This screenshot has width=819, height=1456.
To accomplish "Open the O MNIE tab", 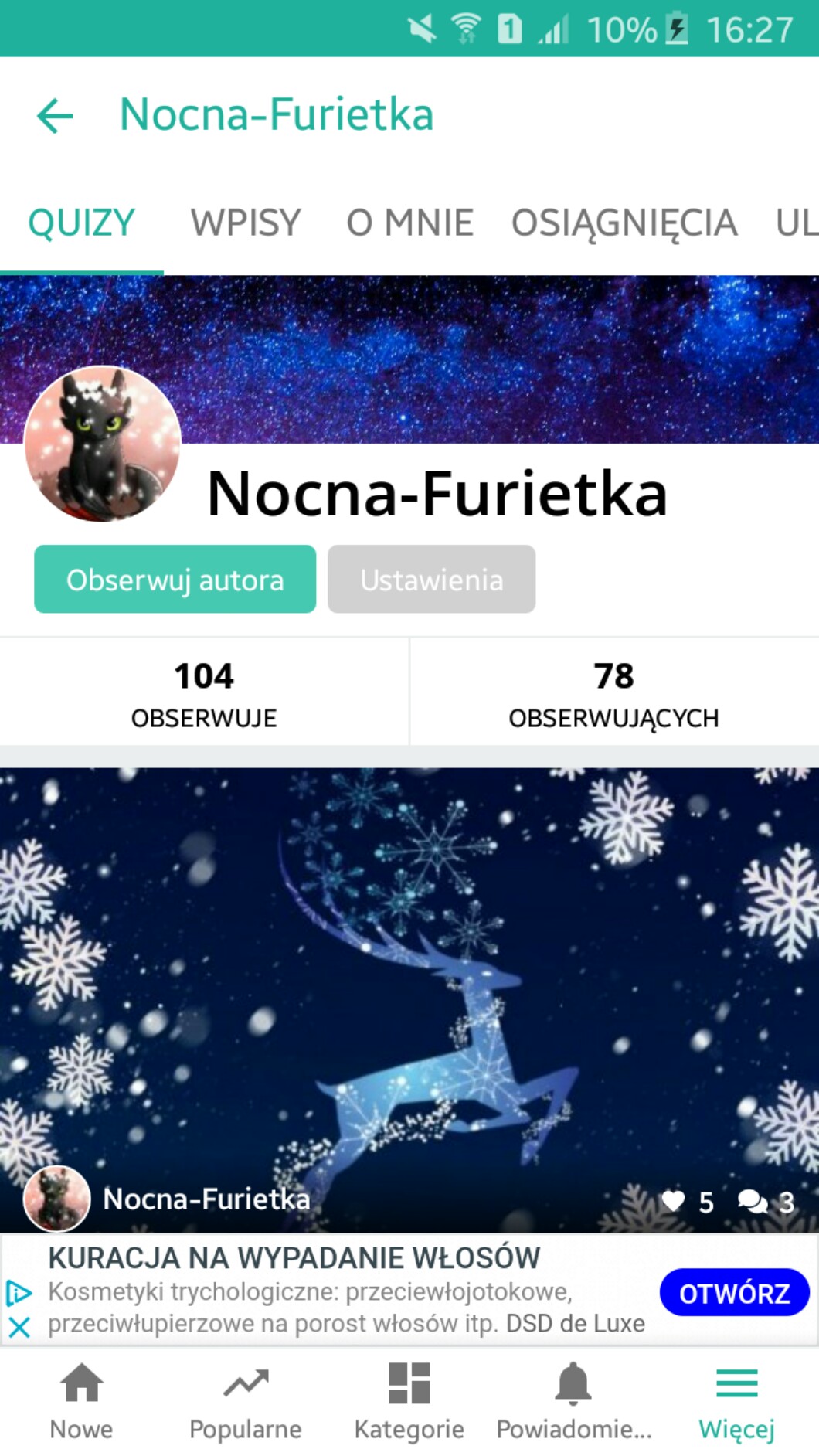I will tap(409, 223).
